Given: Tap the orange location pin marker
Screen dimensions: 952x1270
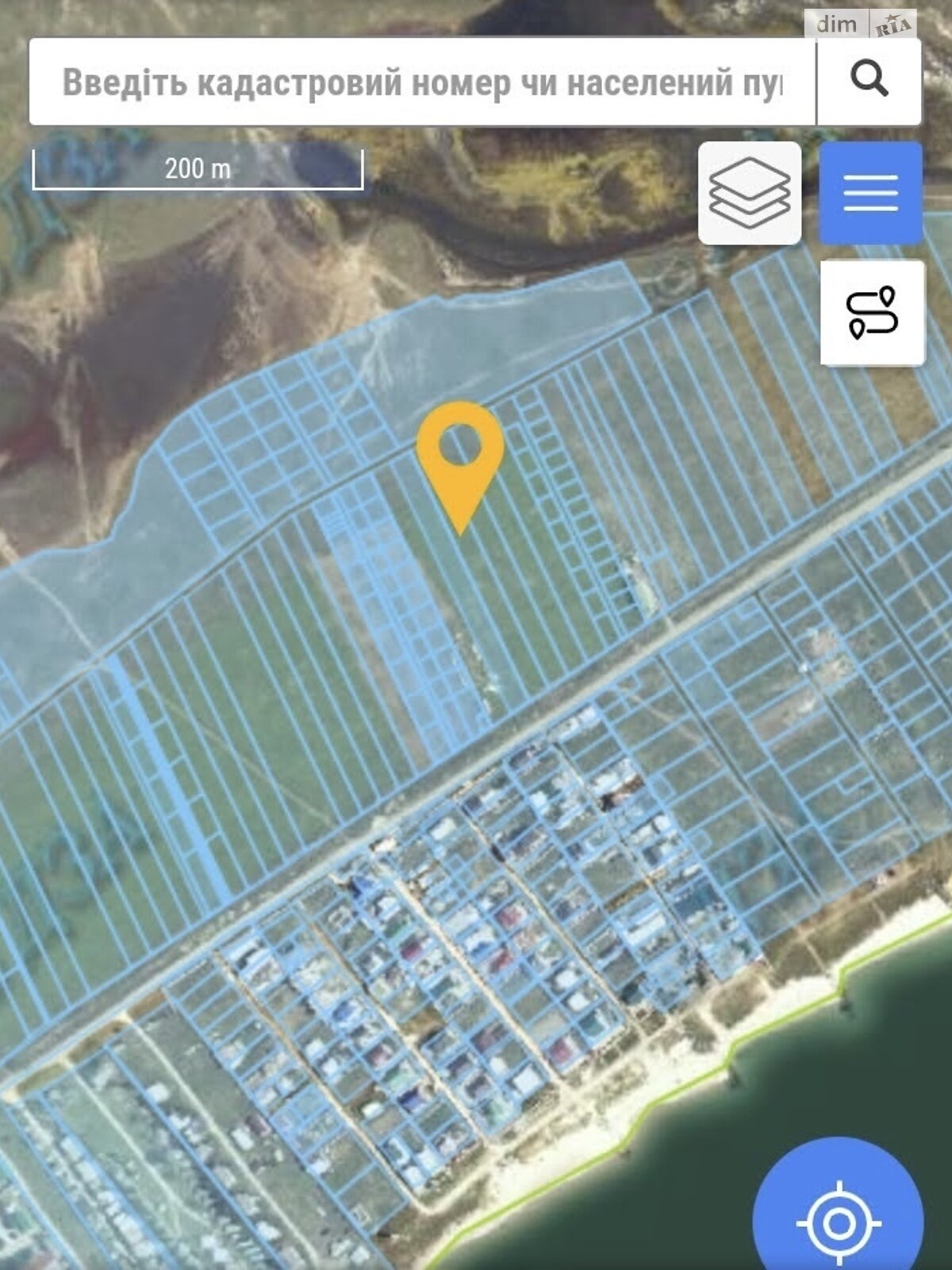Looking at the screenshot, I should [x=460, y=456].
